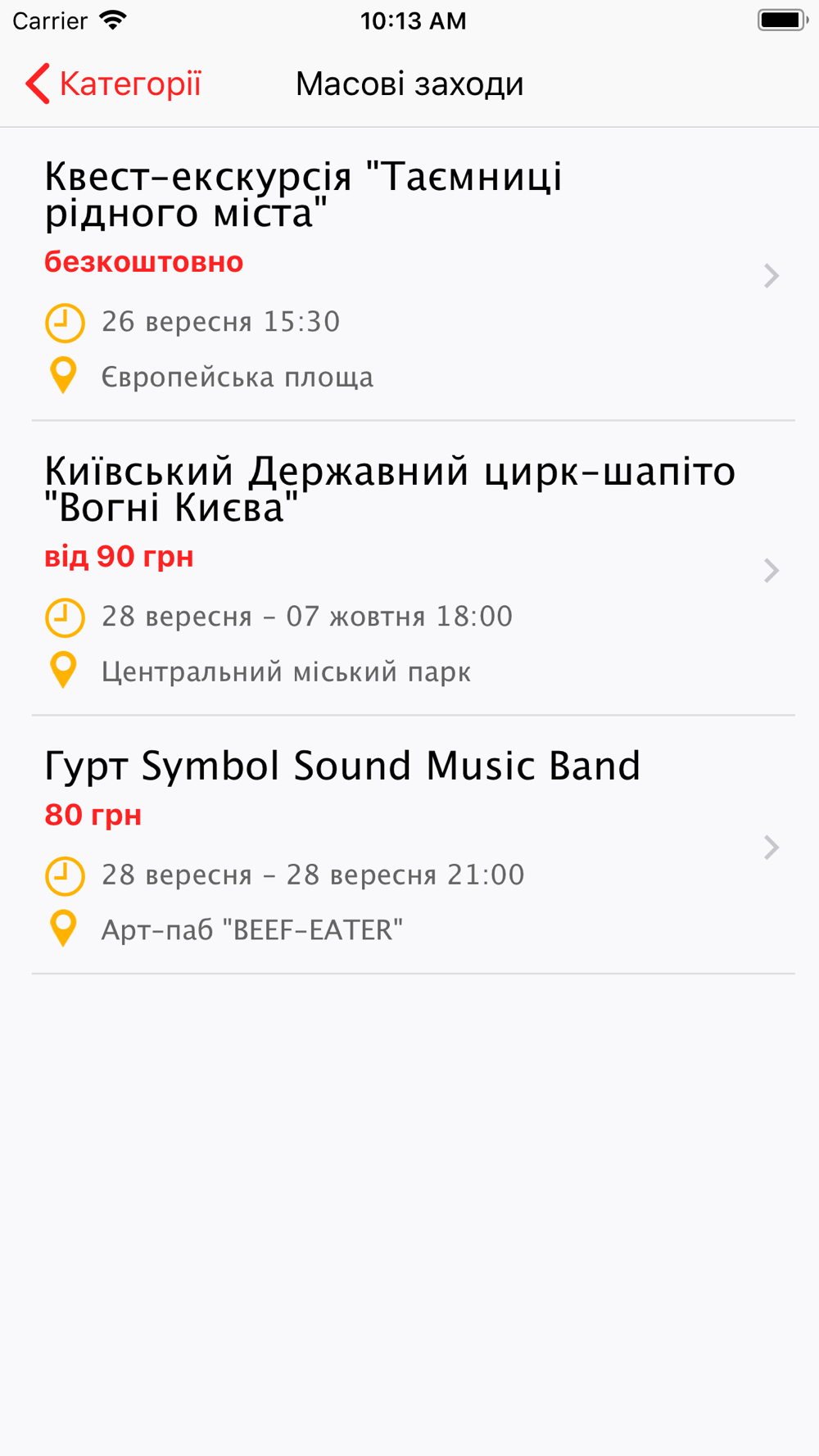Open Київський Державний цирк-шапіто "Вогні Києва" event
This screenshot has height=1456, width=819.
point(409,569)
